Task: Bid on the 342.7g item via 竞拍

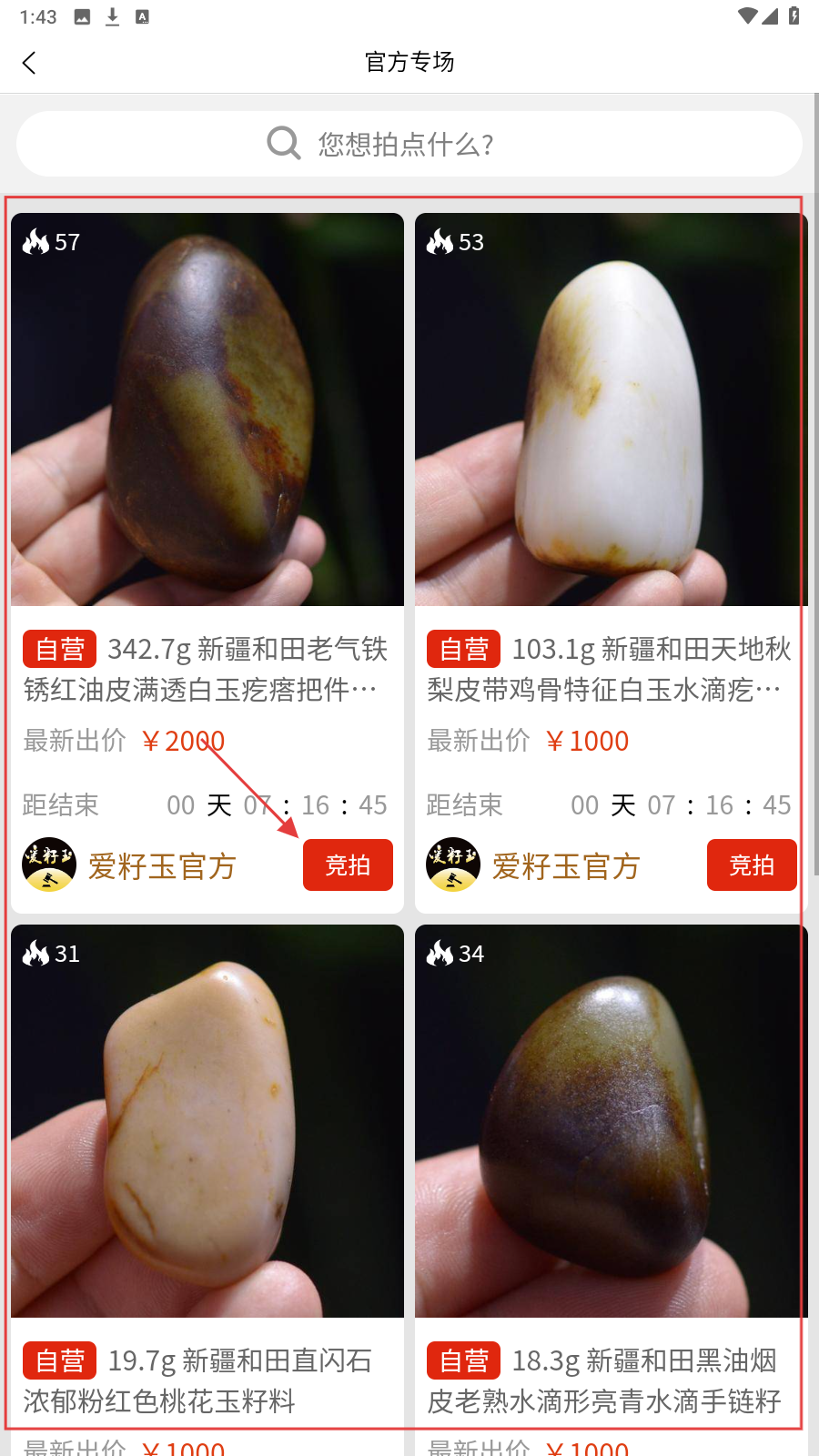Action: pyautogui.click(x=348, y=865)
